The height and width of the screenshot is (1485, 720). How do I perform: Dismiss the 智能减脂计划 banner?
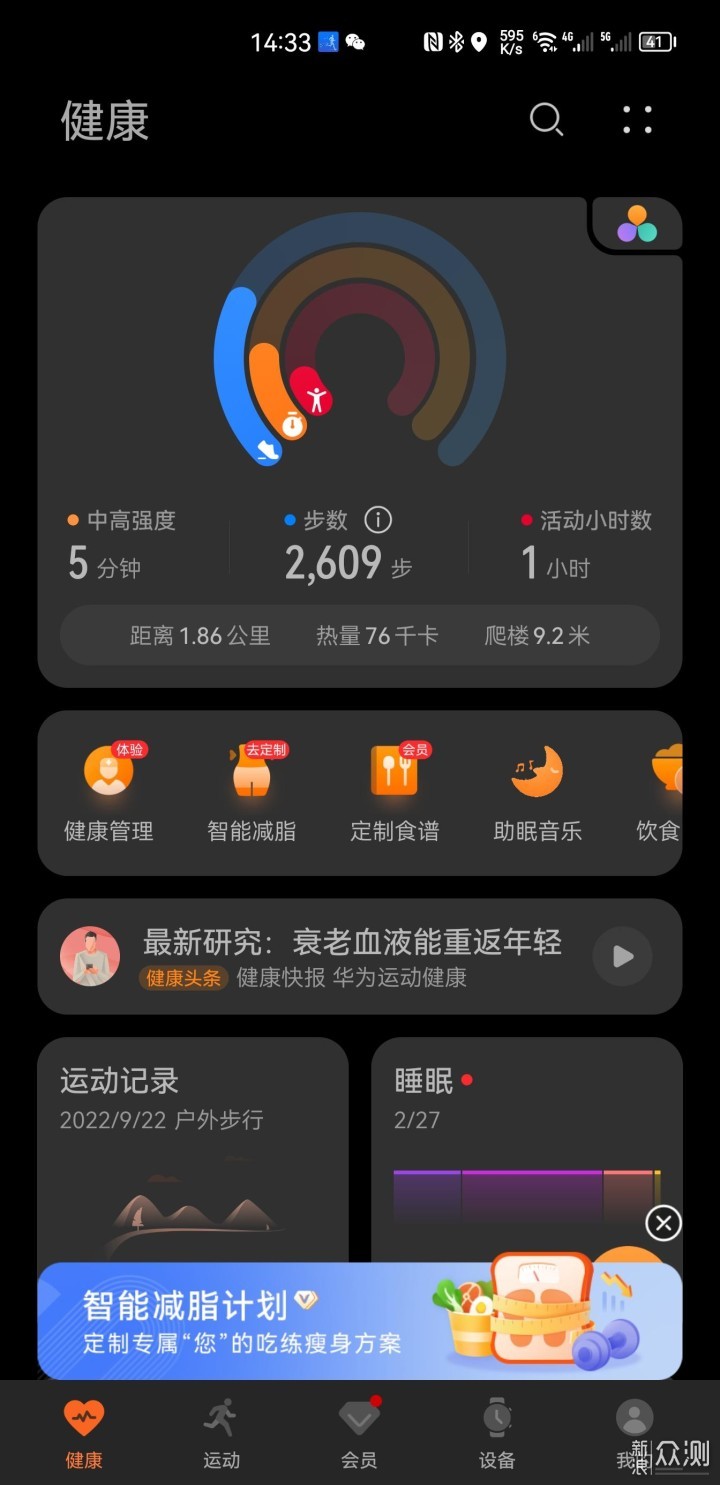(663, 1222)
